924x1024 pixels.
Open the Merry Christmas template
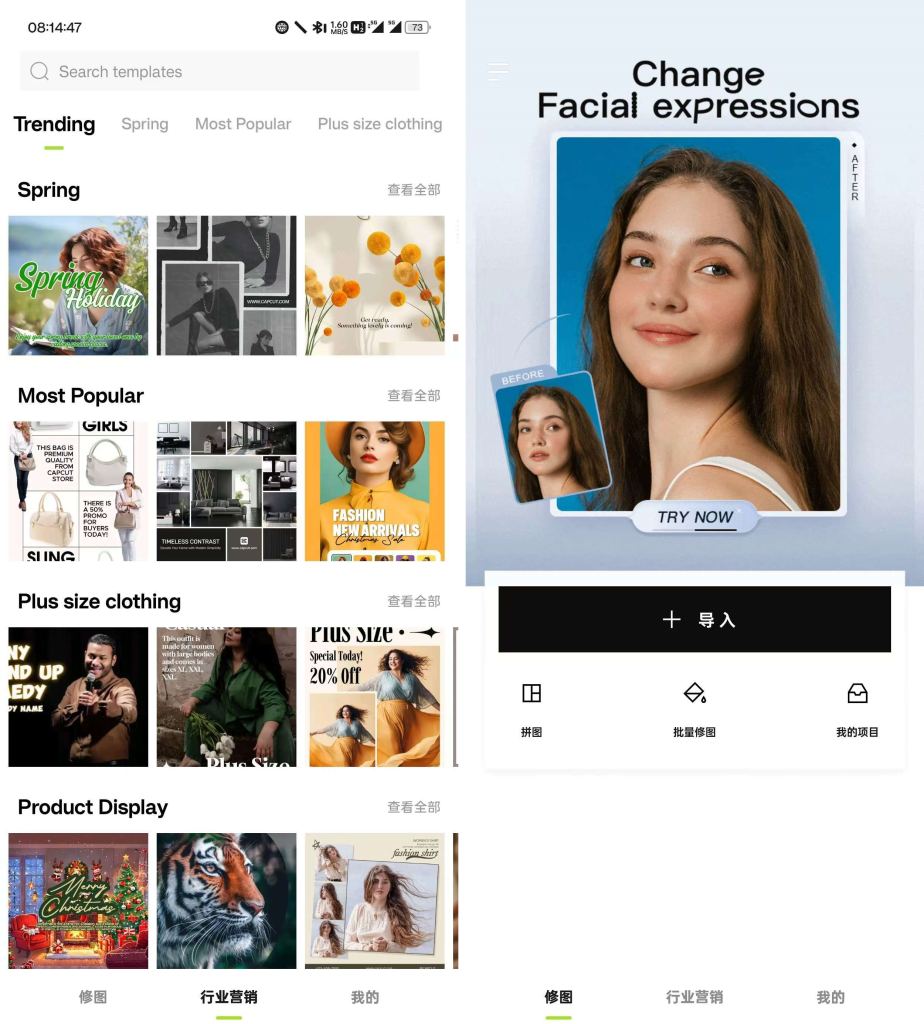click(78, 900)
